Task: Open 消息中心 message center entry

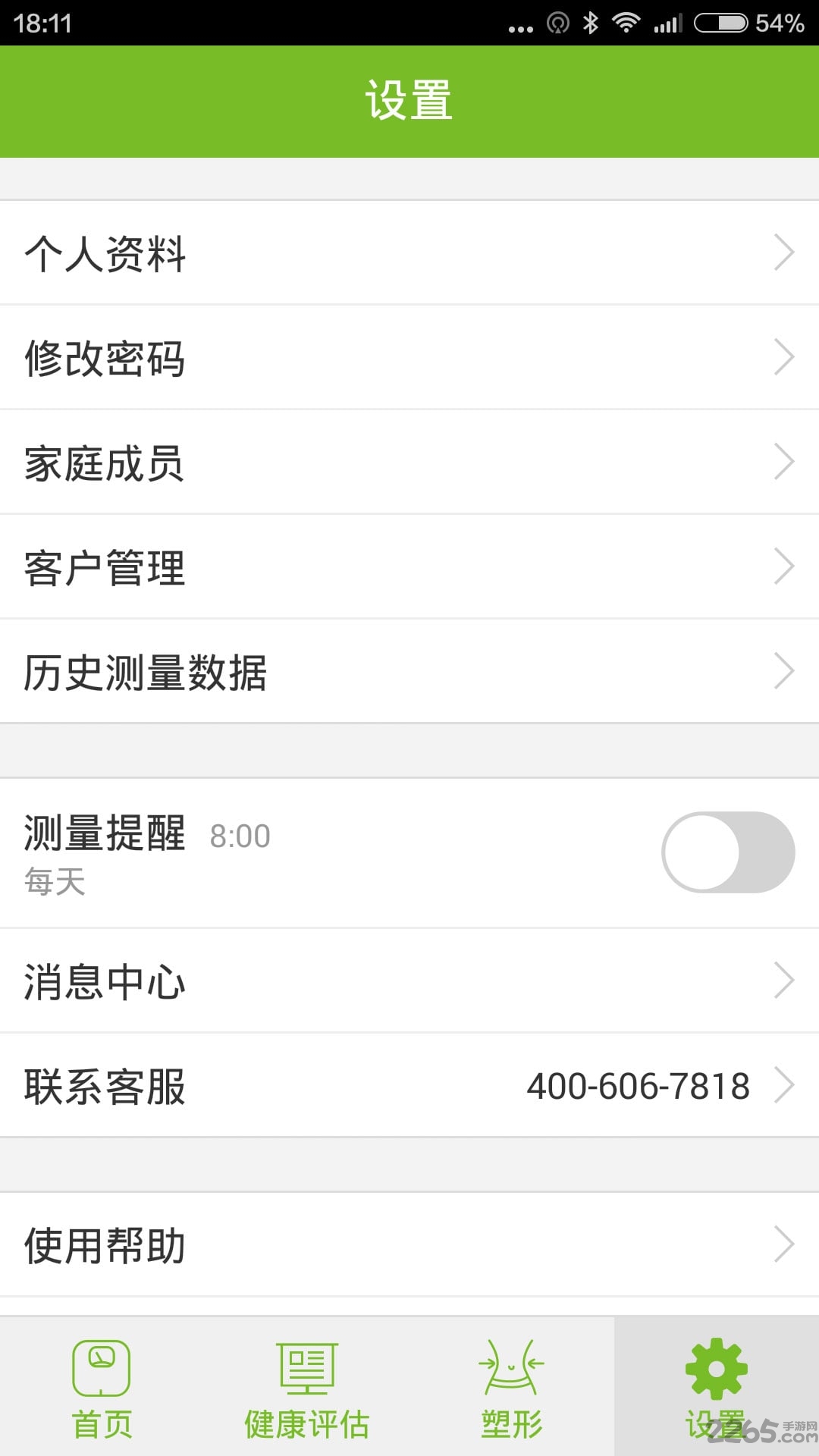Action: (409, 982)
